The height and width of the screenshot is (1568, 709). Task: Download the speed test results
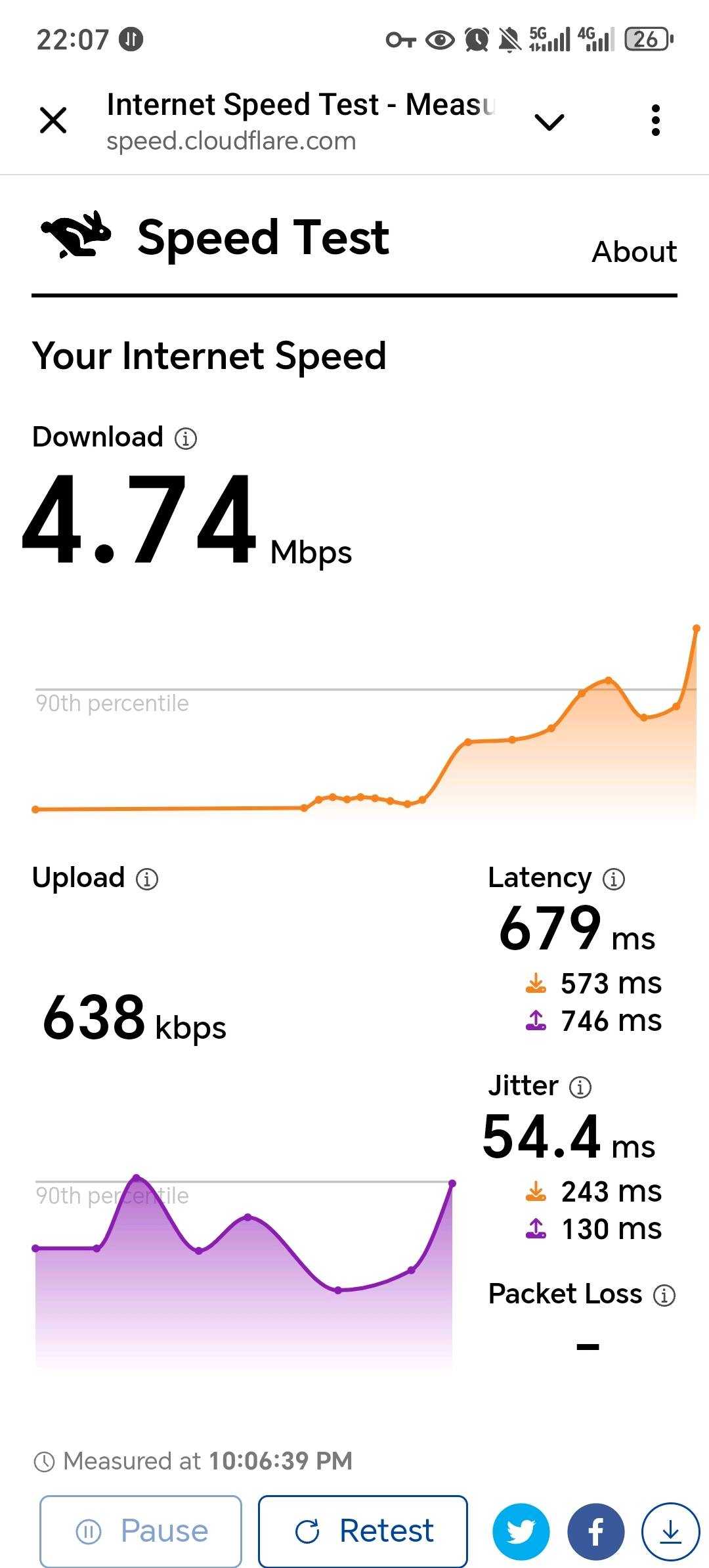pos(670,1531)
